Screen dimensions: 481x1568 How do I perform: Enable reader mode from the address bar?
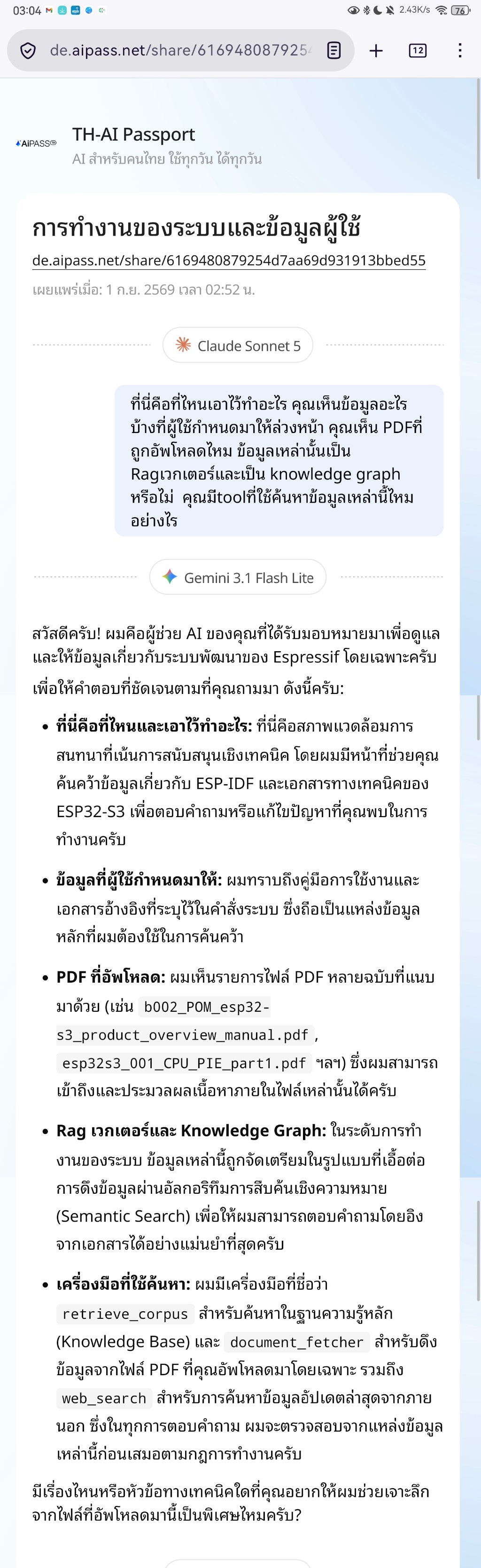tap(334, 50)
